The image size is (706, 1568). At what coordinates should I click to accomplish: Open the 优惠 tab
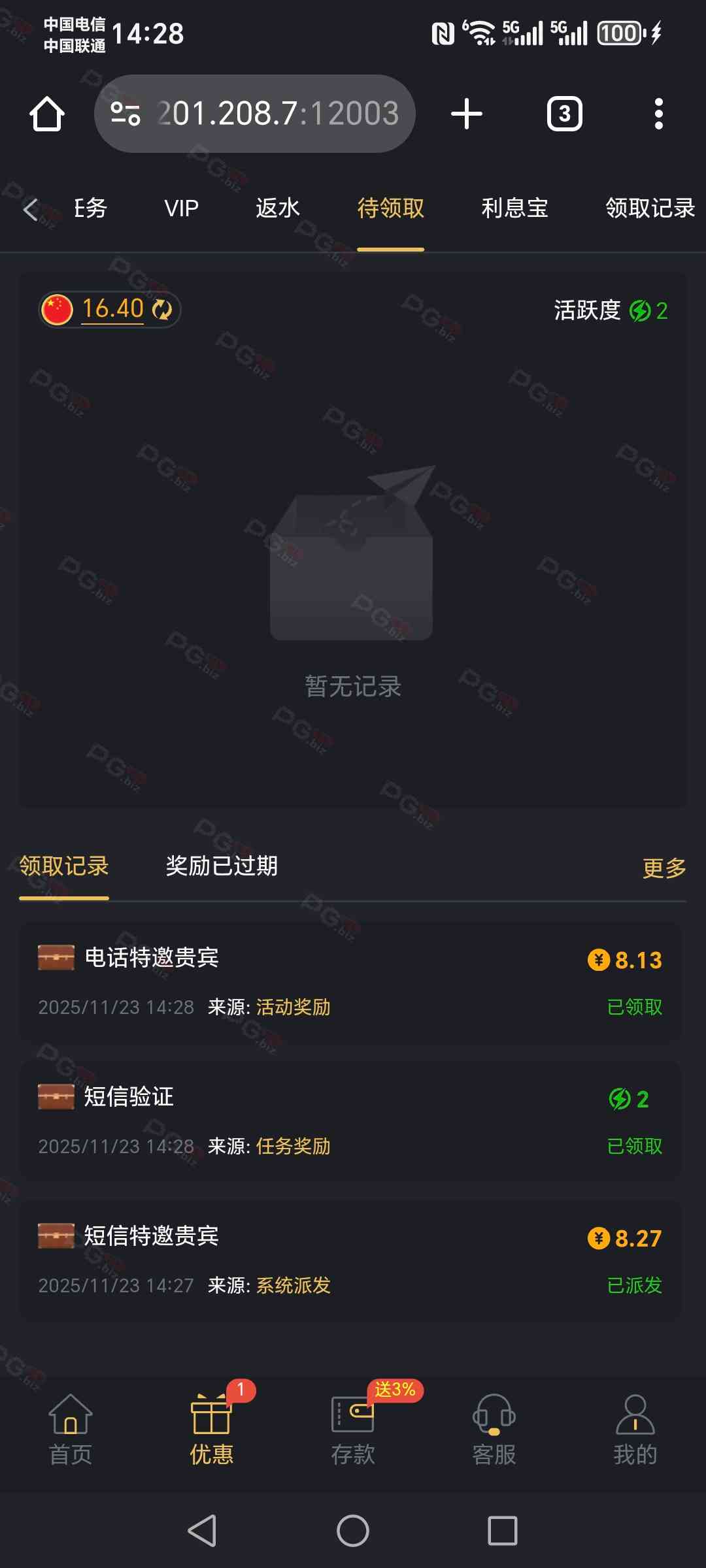point(211,1431)
